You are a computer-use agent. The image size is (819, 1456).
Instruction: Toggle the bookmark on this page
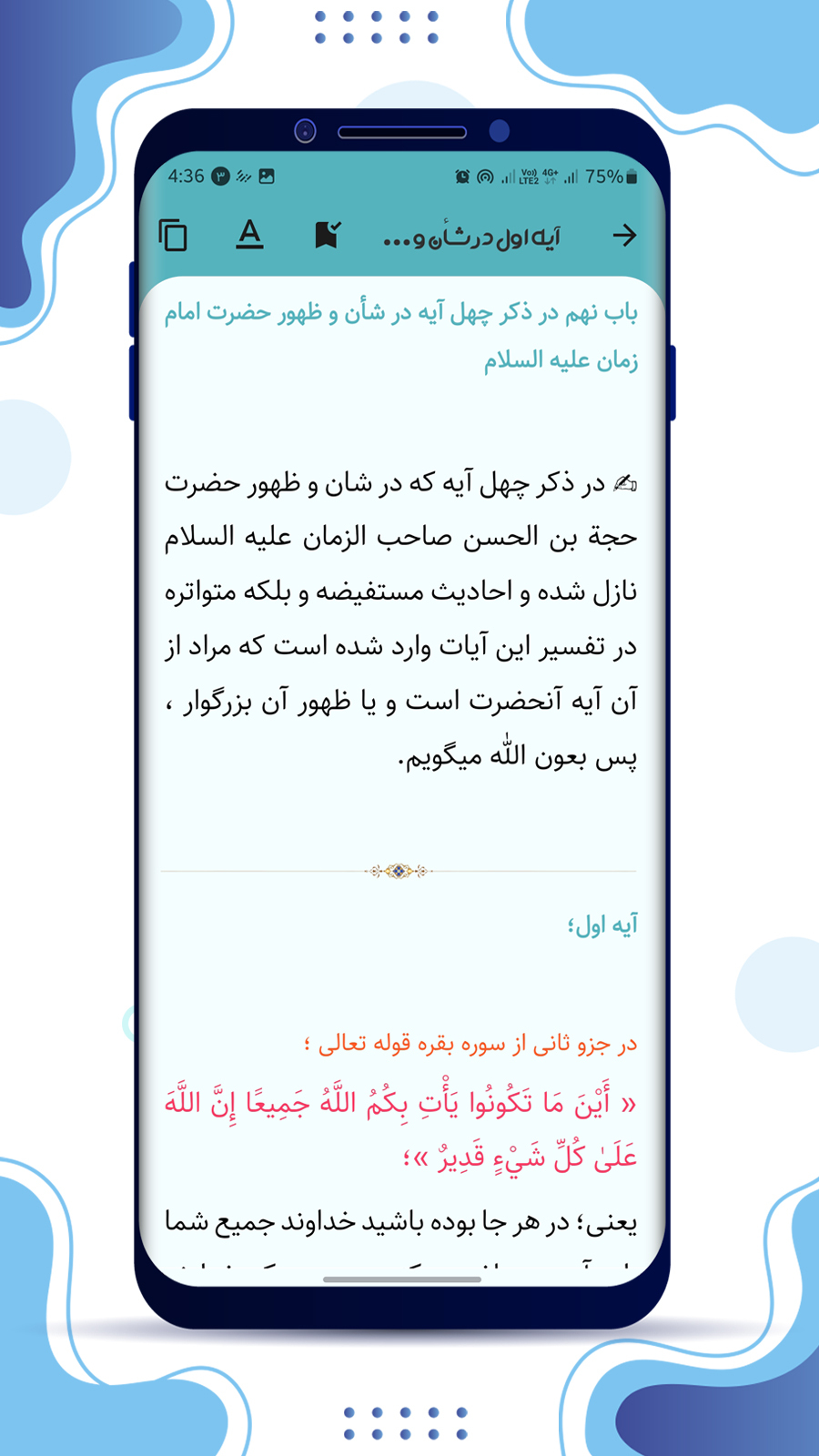(x=327, y=236)
